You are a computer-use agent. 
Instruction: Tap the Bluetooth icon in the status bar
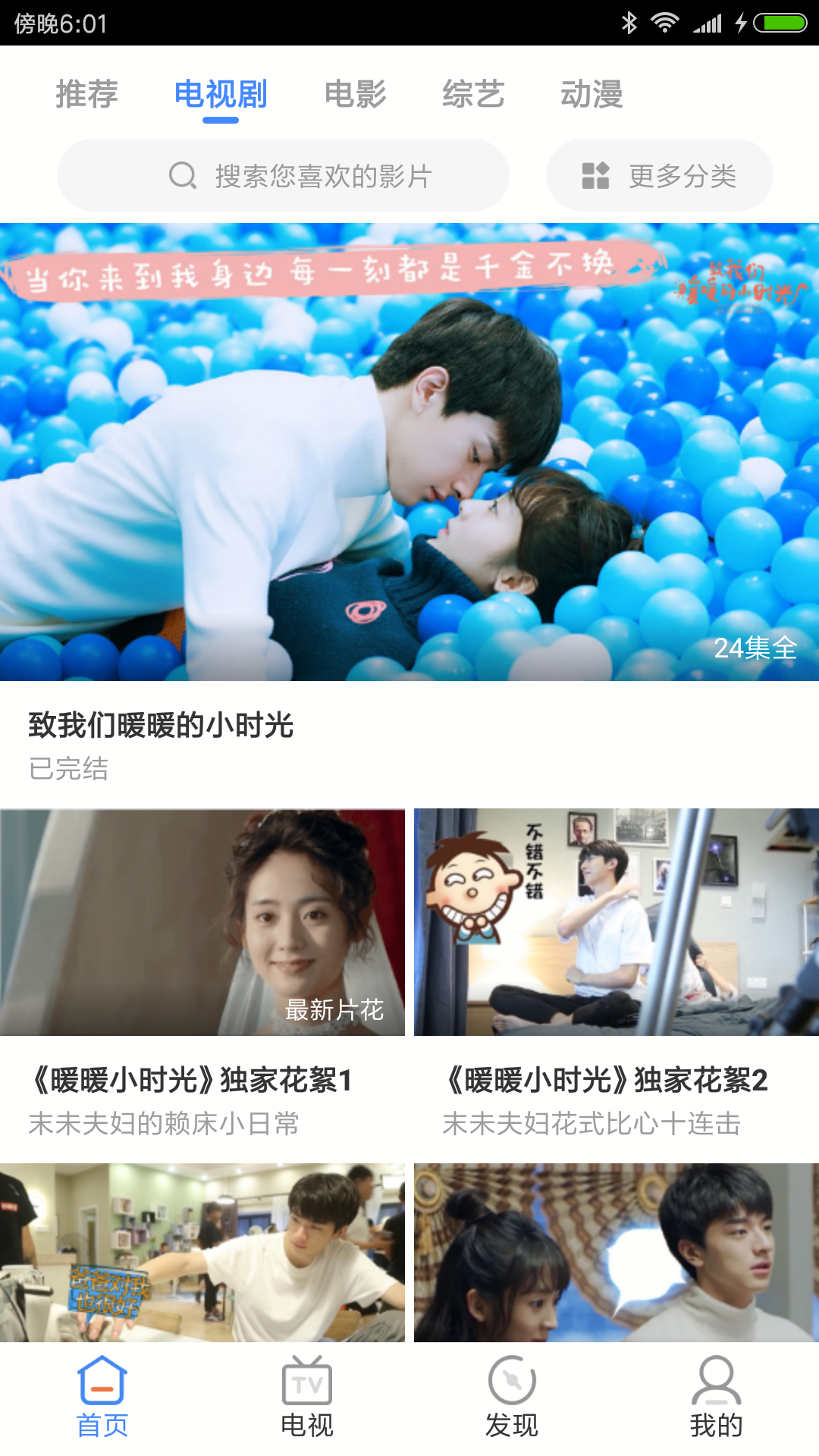(x=628, y=22)
